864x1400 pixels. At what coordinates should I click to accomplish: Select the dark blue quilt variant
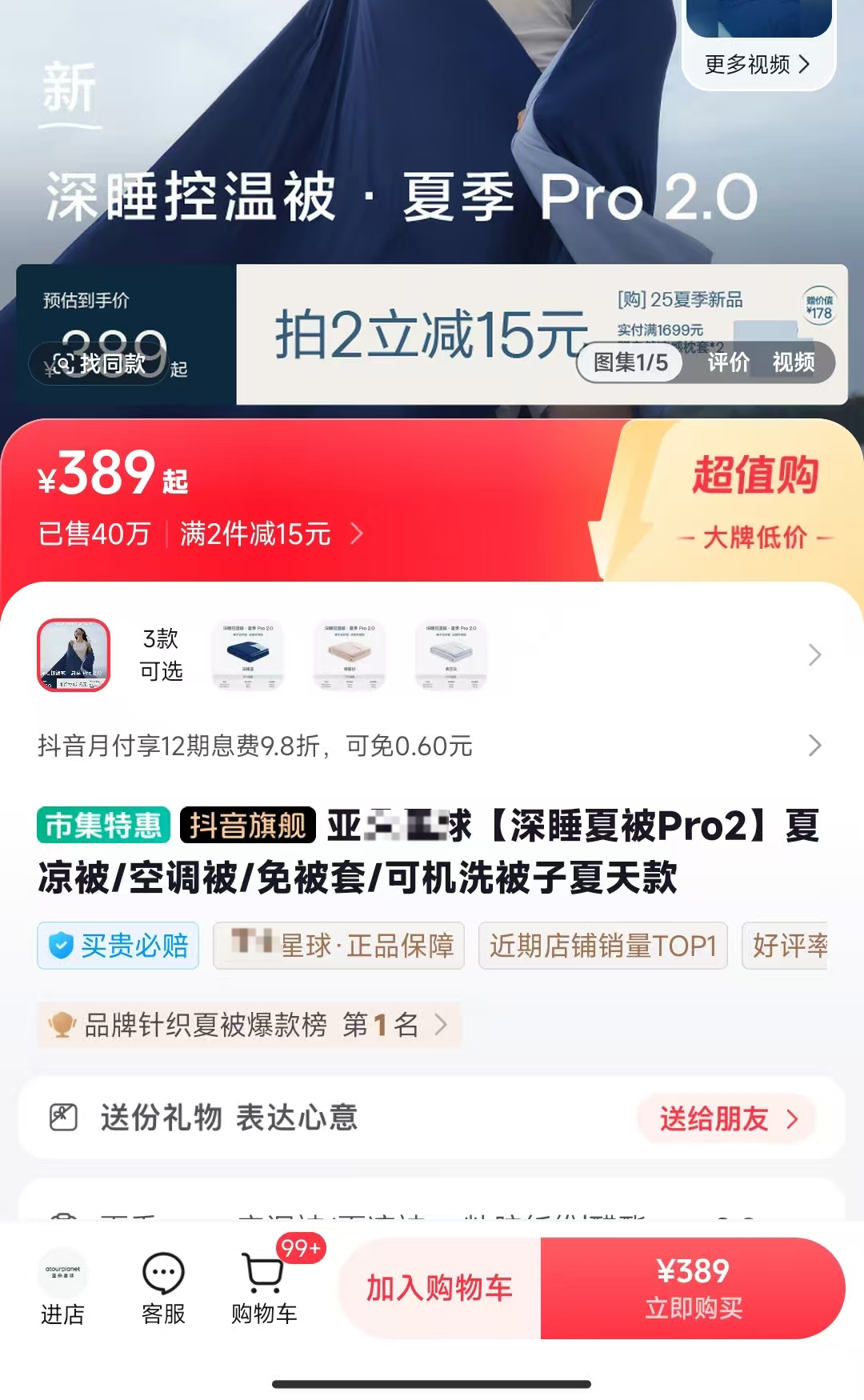tap(247, 655)
